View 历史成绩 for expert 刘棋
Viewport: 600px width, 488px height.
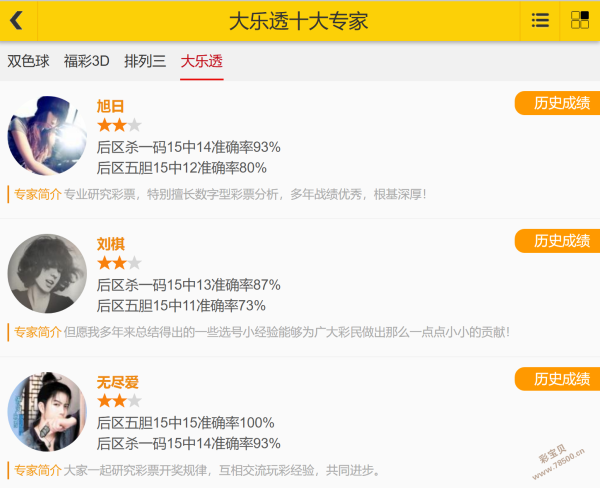(x=558, y=241)
